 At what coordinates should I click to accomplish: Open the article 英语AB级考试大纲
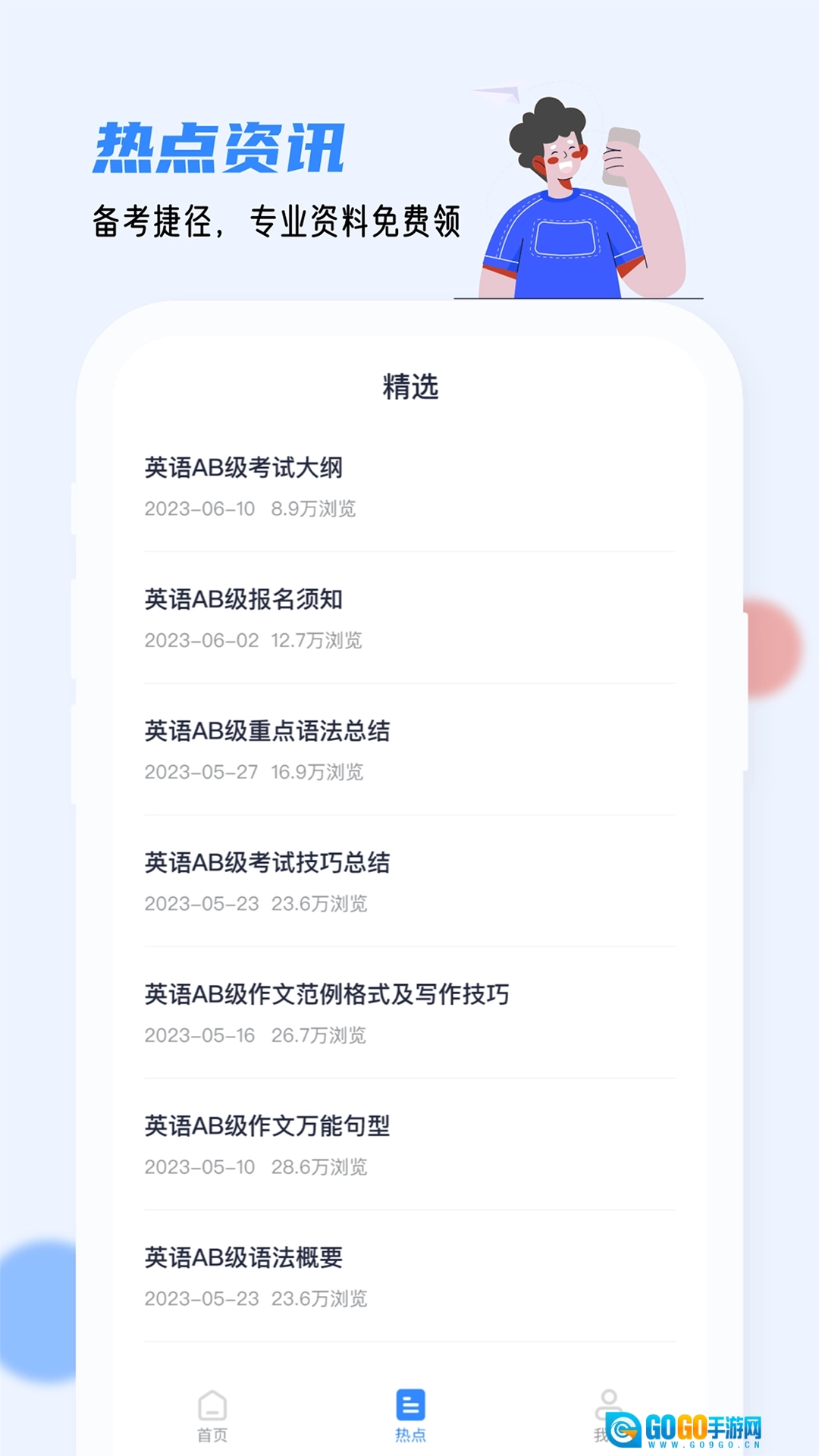click(x=244, y=469)
